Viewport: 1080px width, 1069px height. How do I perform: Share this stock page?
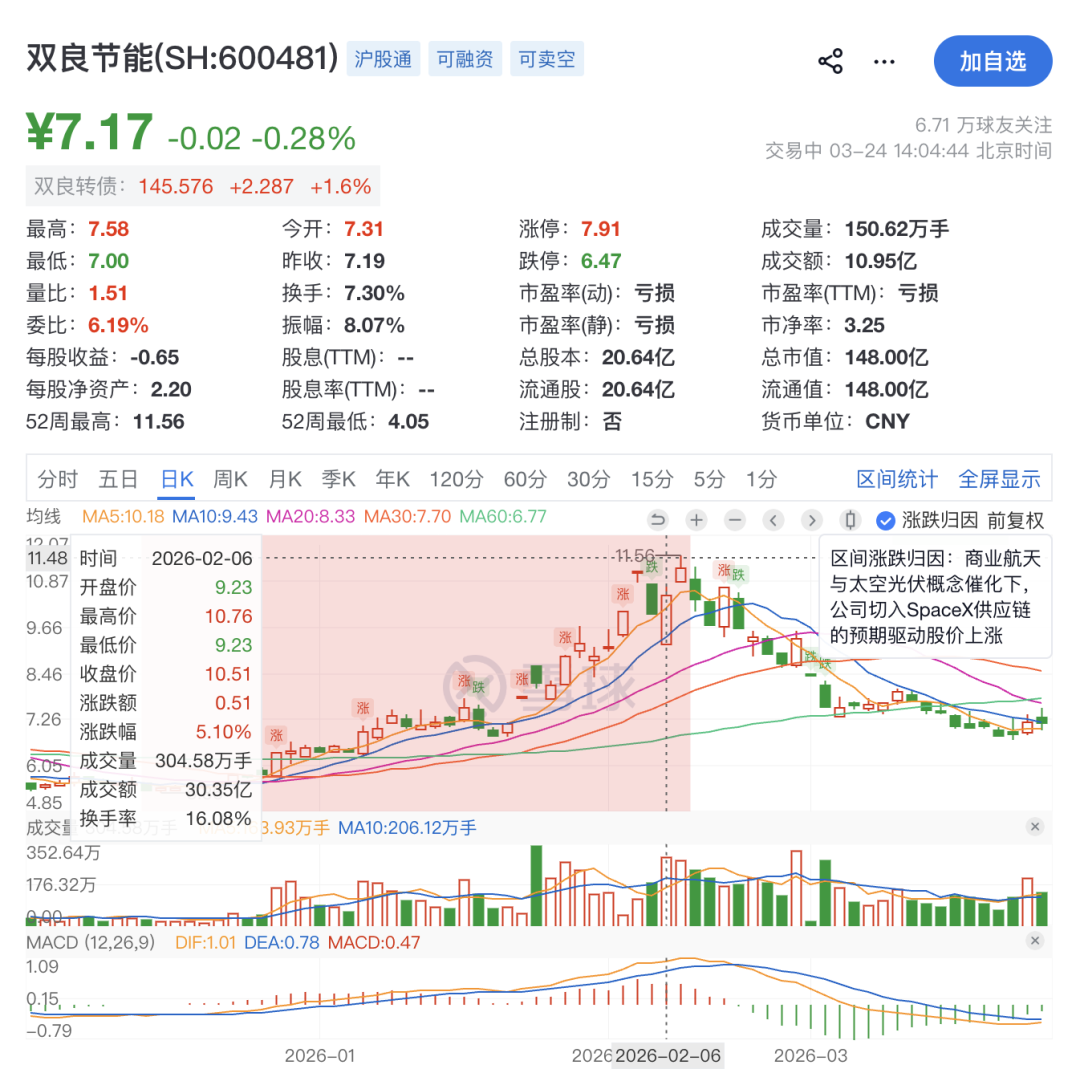(x=830, y=61)
